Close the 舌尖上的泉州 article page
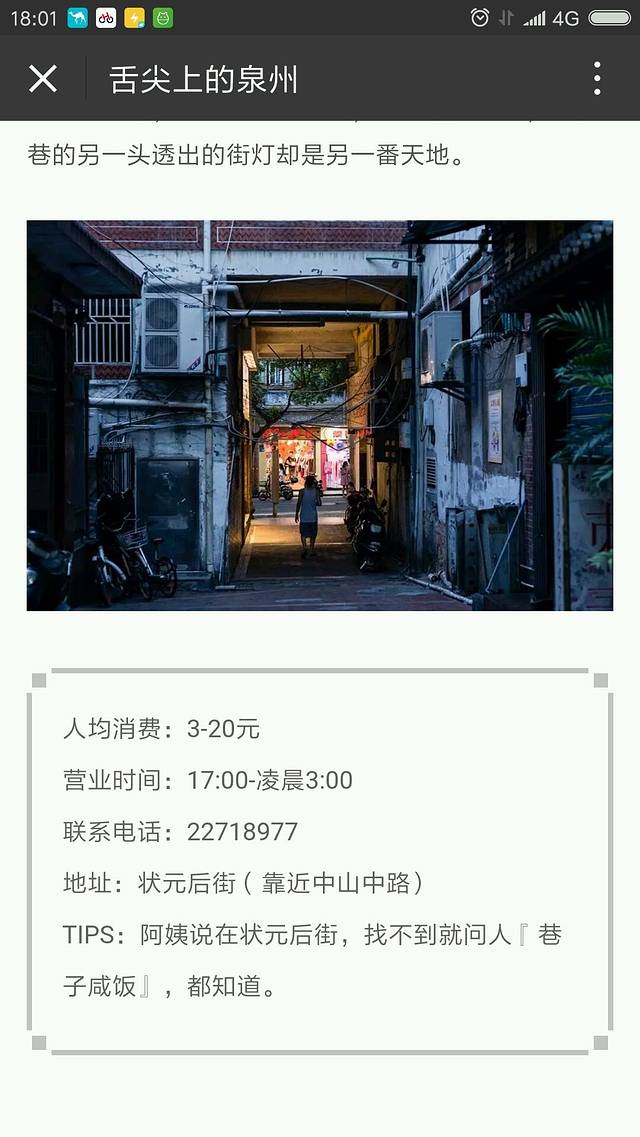This screenshot has height=1137, width=640. tap(43, 78)
